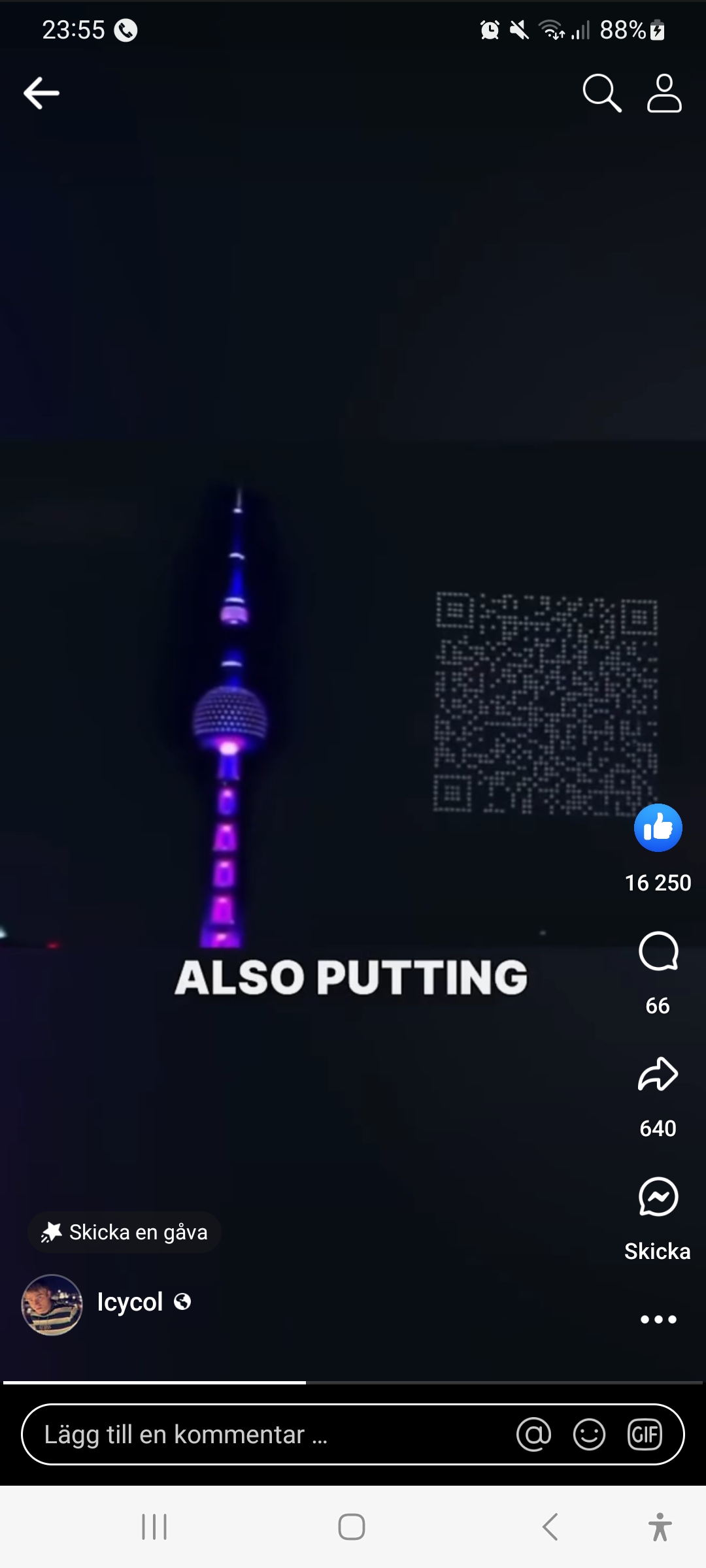Open search with the magnifying glass
The image size is (706, 1568).
click(x=601, y=93)
